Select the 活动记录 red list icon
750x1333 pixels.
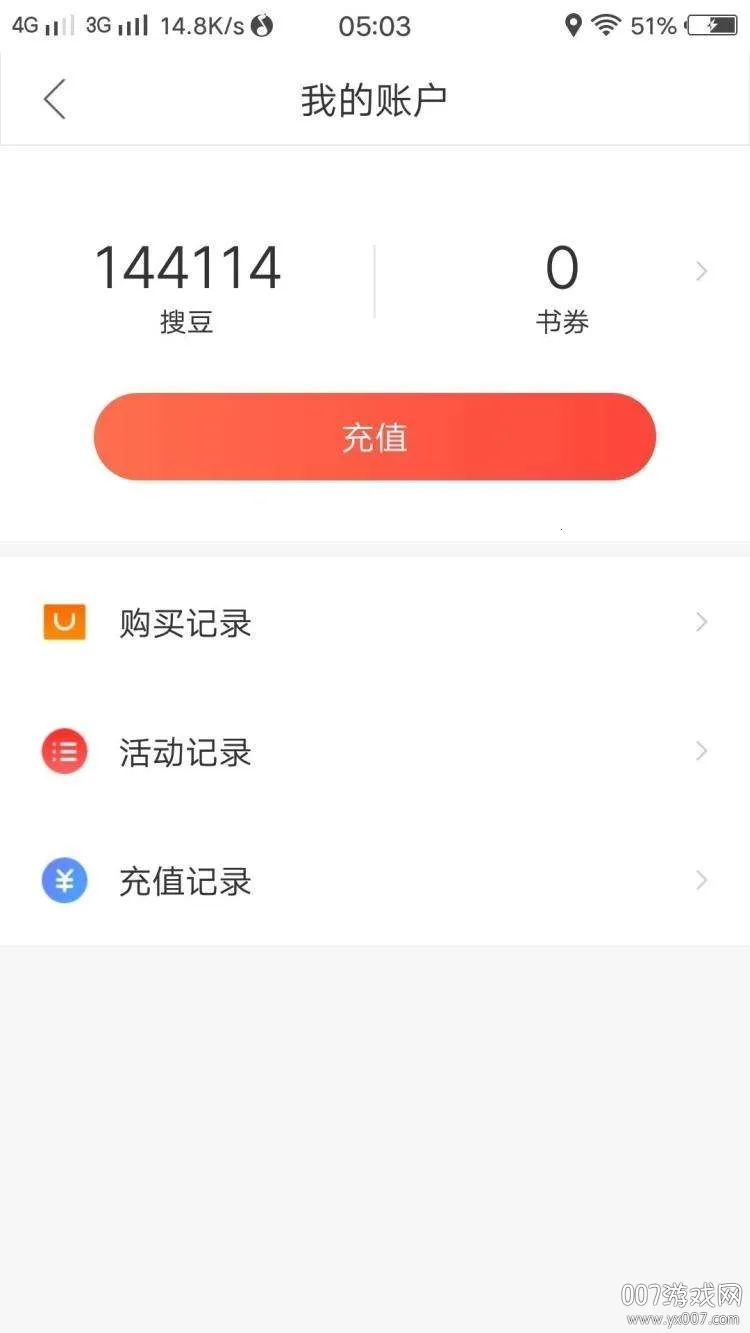(64, 751)
